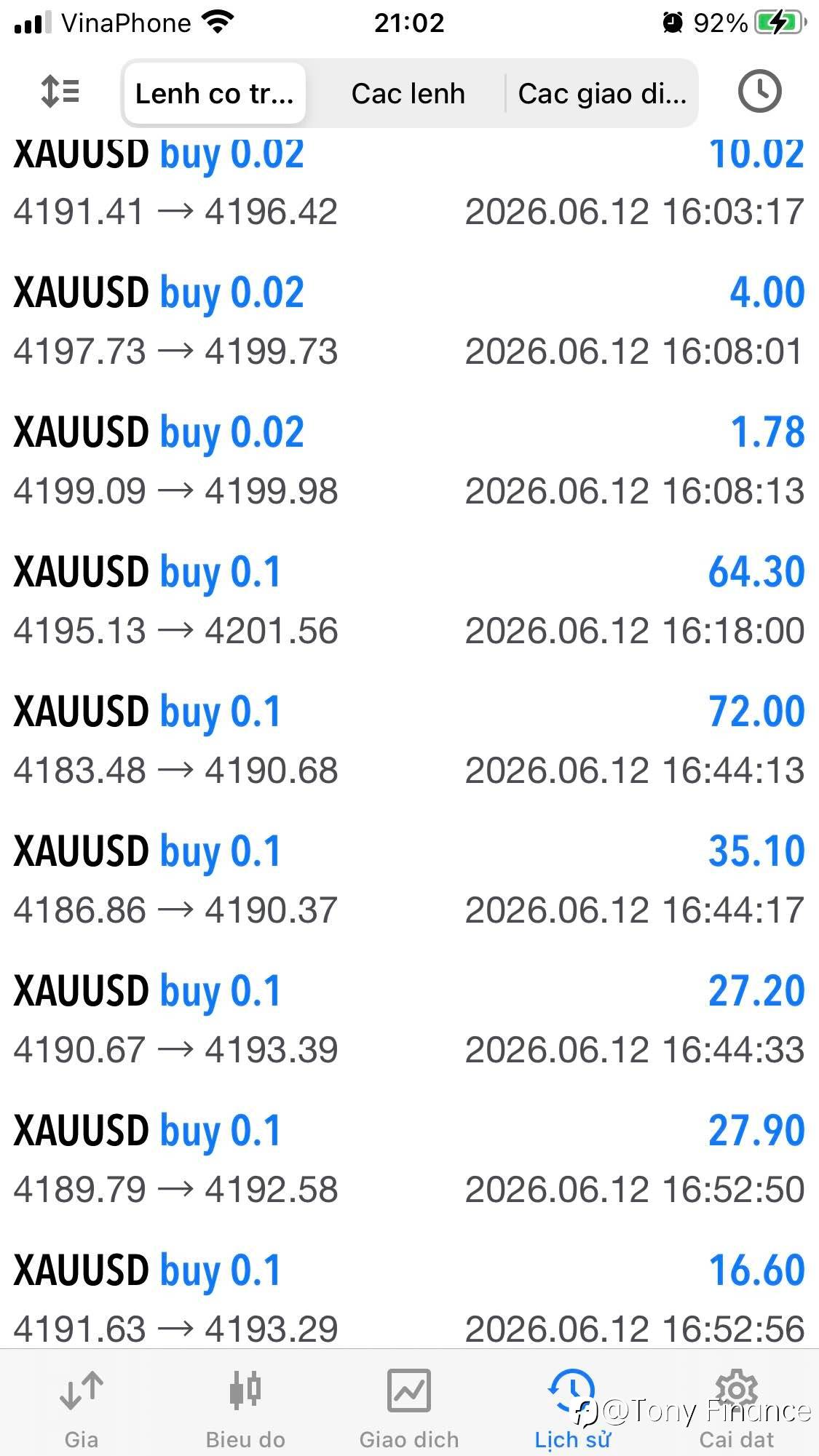Switch to the Giao dich tab
Screen dimensions: 819x1456
point(409,1409)
